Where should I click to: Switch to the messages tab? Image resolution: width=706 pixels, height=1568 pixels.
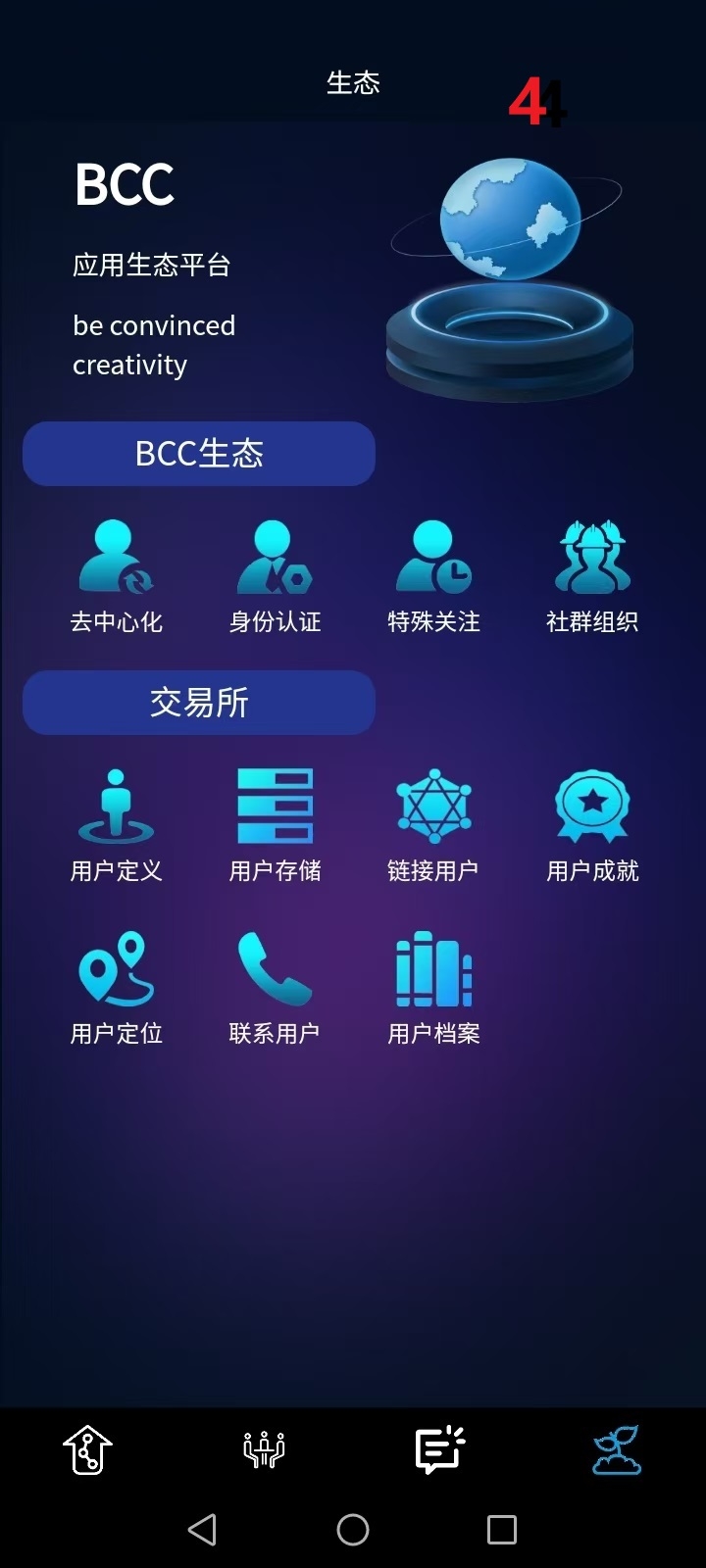(x=439, y=1449)
